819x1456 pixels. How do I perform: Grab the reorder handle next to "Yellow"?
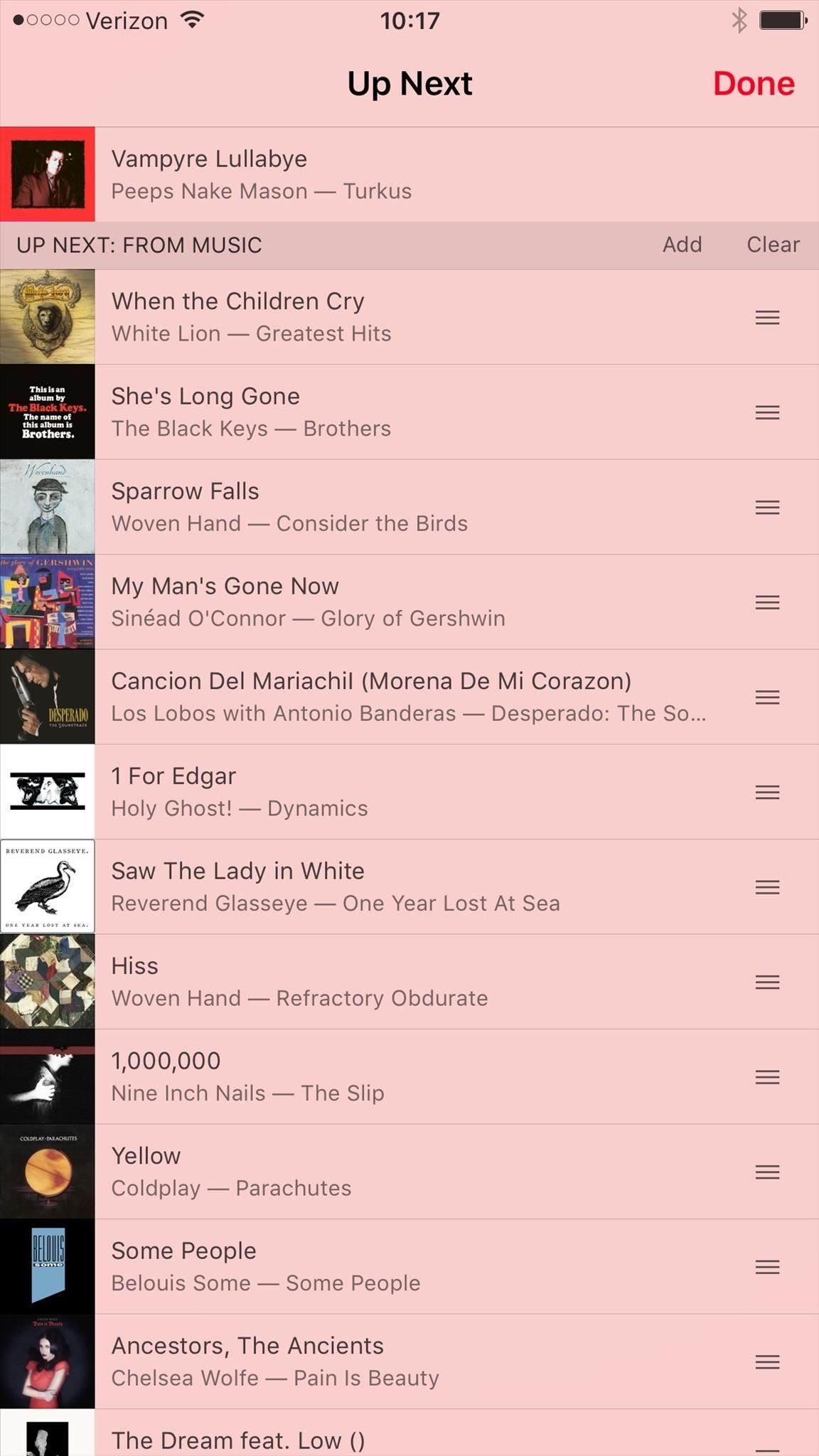[x=767, y=1171]
